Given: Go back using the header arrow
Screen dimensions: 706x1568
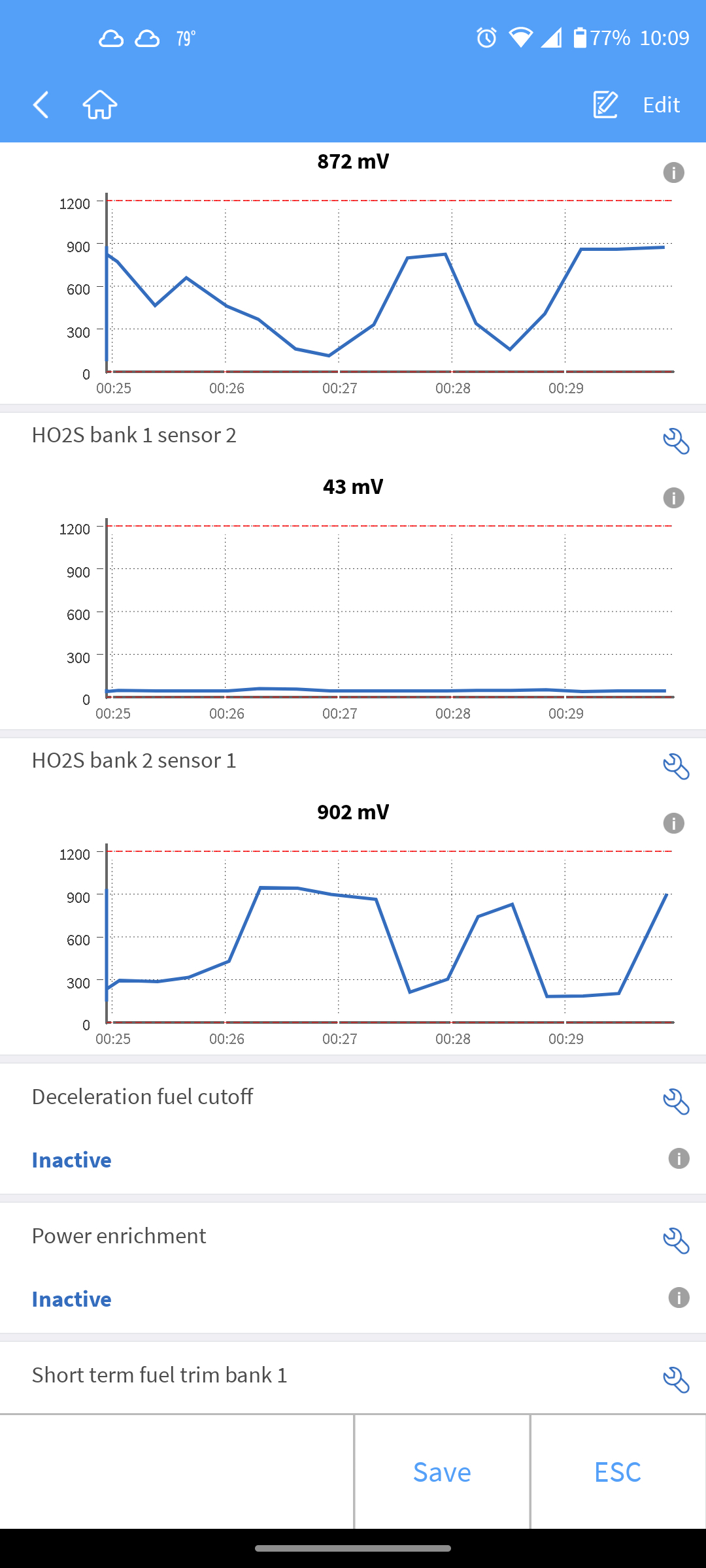Looking at the screenshot, I should [x=41, y=105].
